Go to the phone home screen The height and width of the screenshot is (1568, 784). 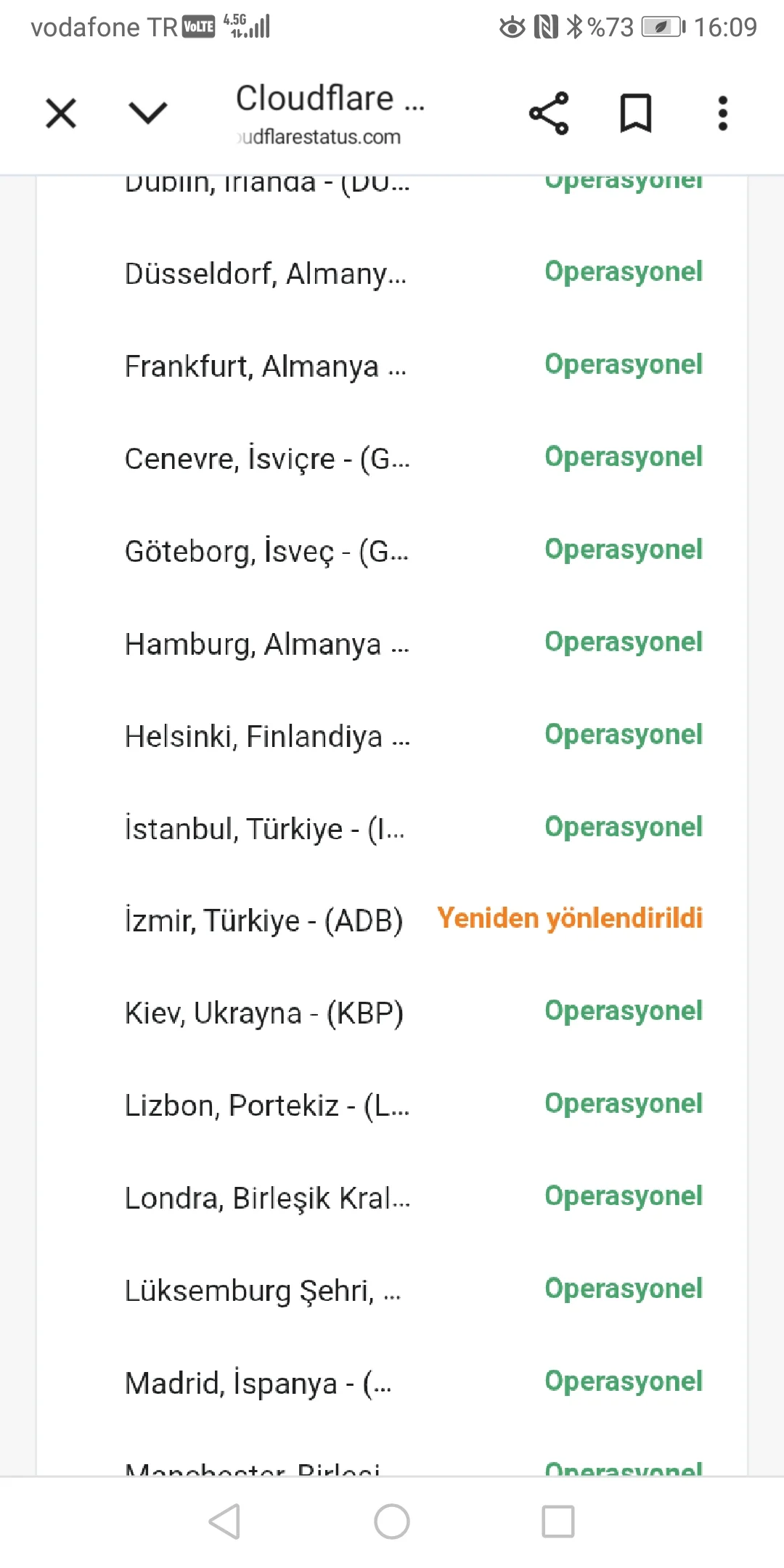coord(392,1522)
